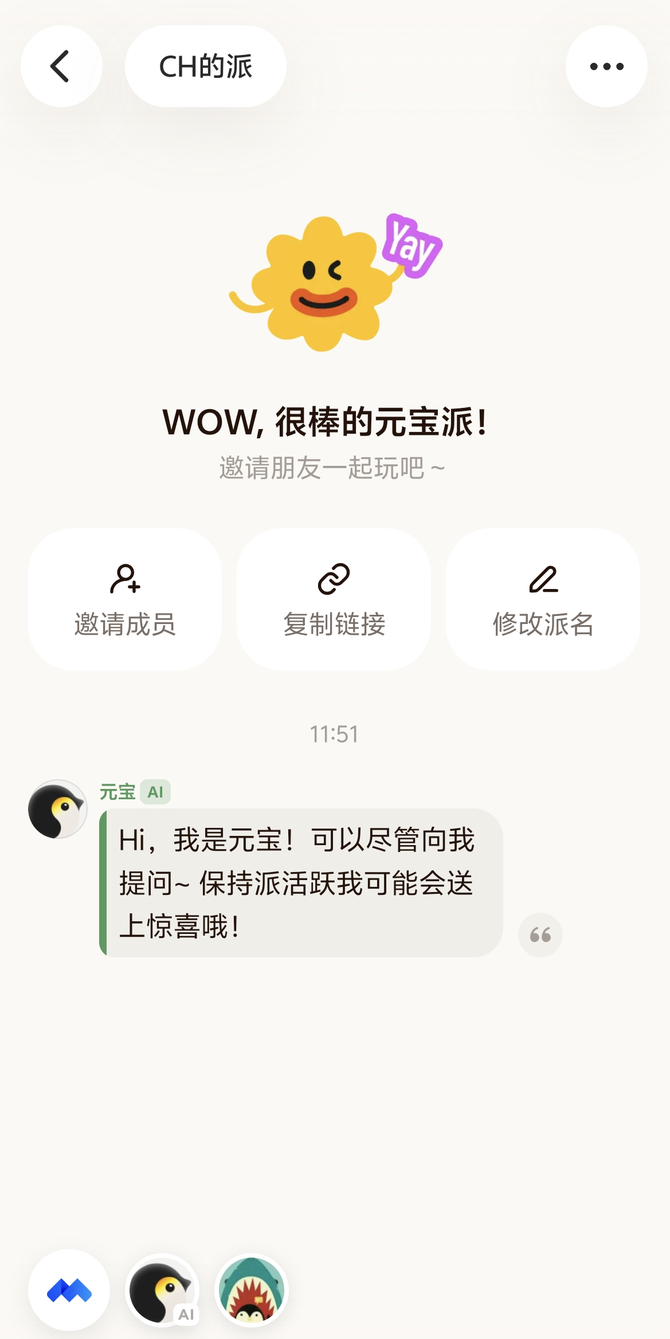Open the three-dot overflow menu
Viewport: 670px width, 1339px height.
pos(606,67)
